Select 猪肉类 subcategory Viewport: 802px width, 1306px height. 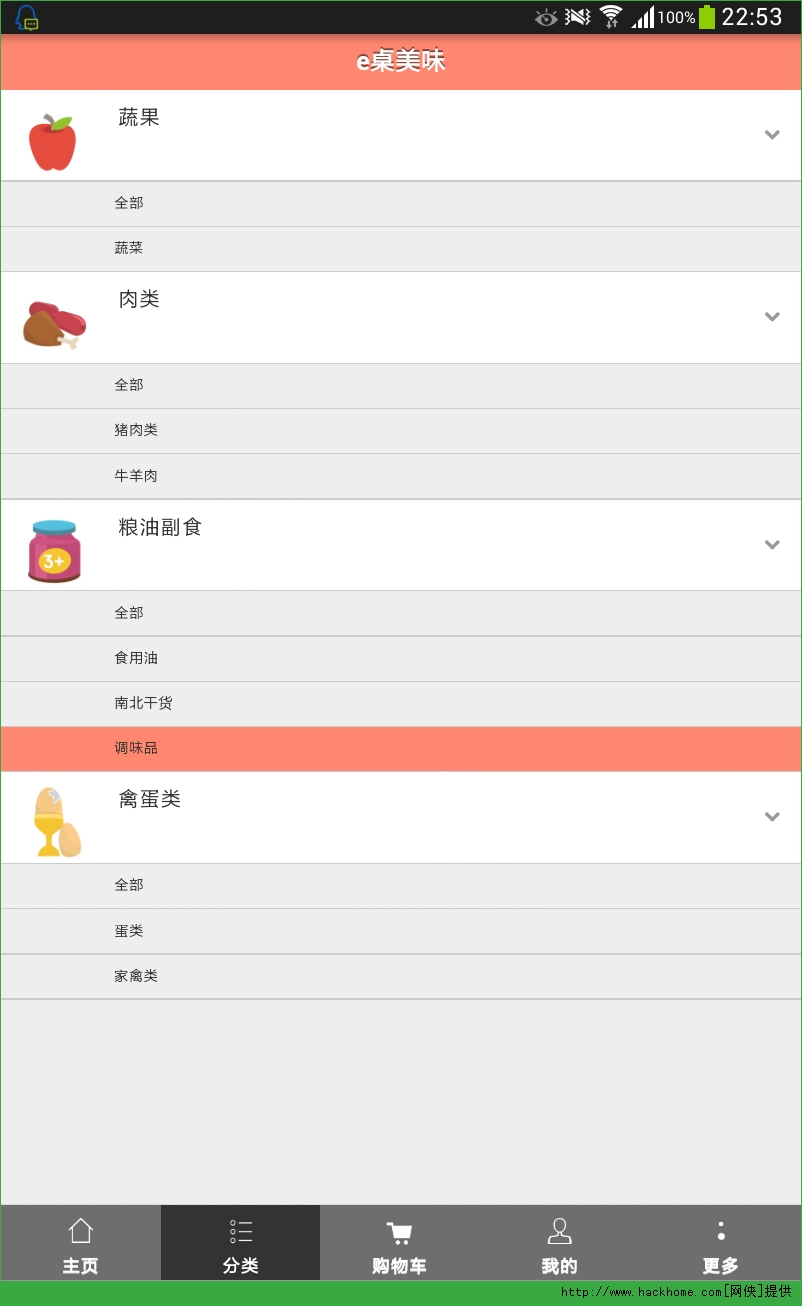click(x=136, y=430)
